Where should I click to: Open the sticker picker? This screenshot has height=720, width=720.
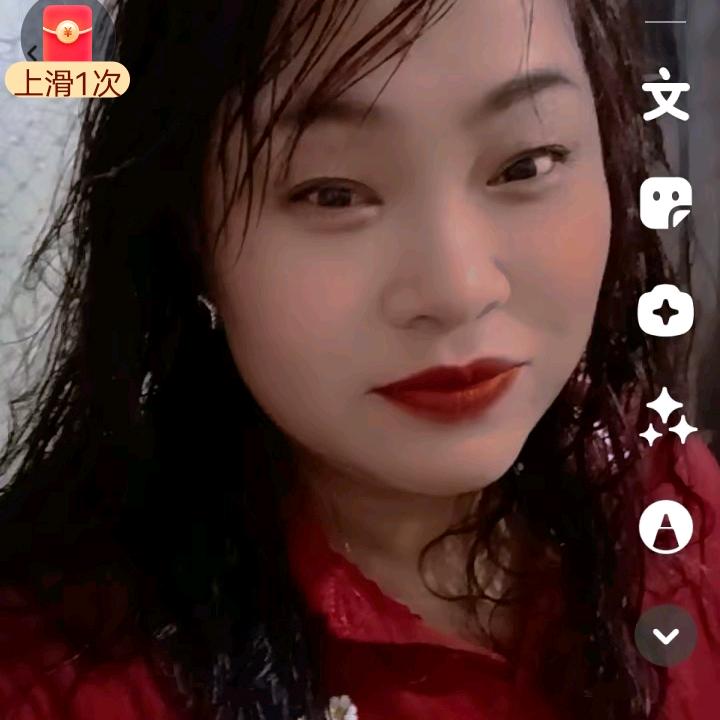point(666,204)
